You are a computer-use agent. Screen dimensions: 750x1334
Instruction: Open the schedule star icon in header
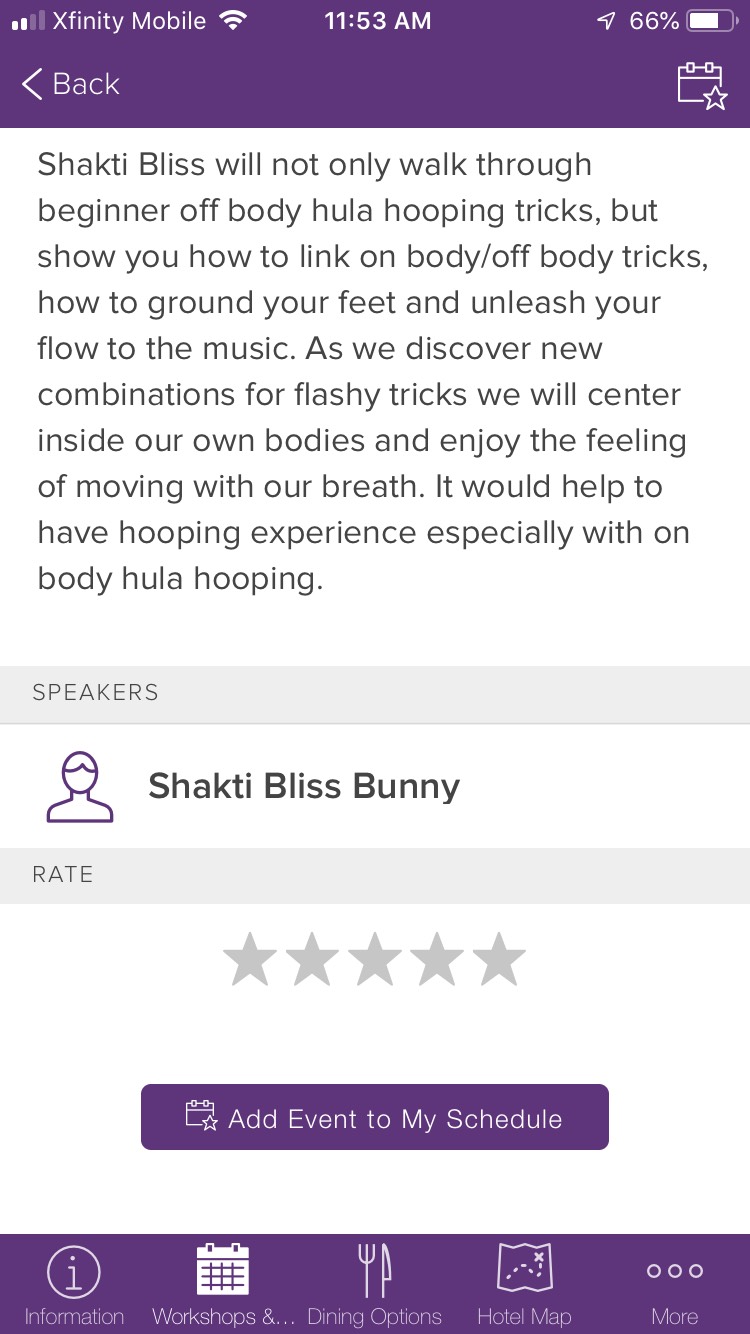point(702,85)
